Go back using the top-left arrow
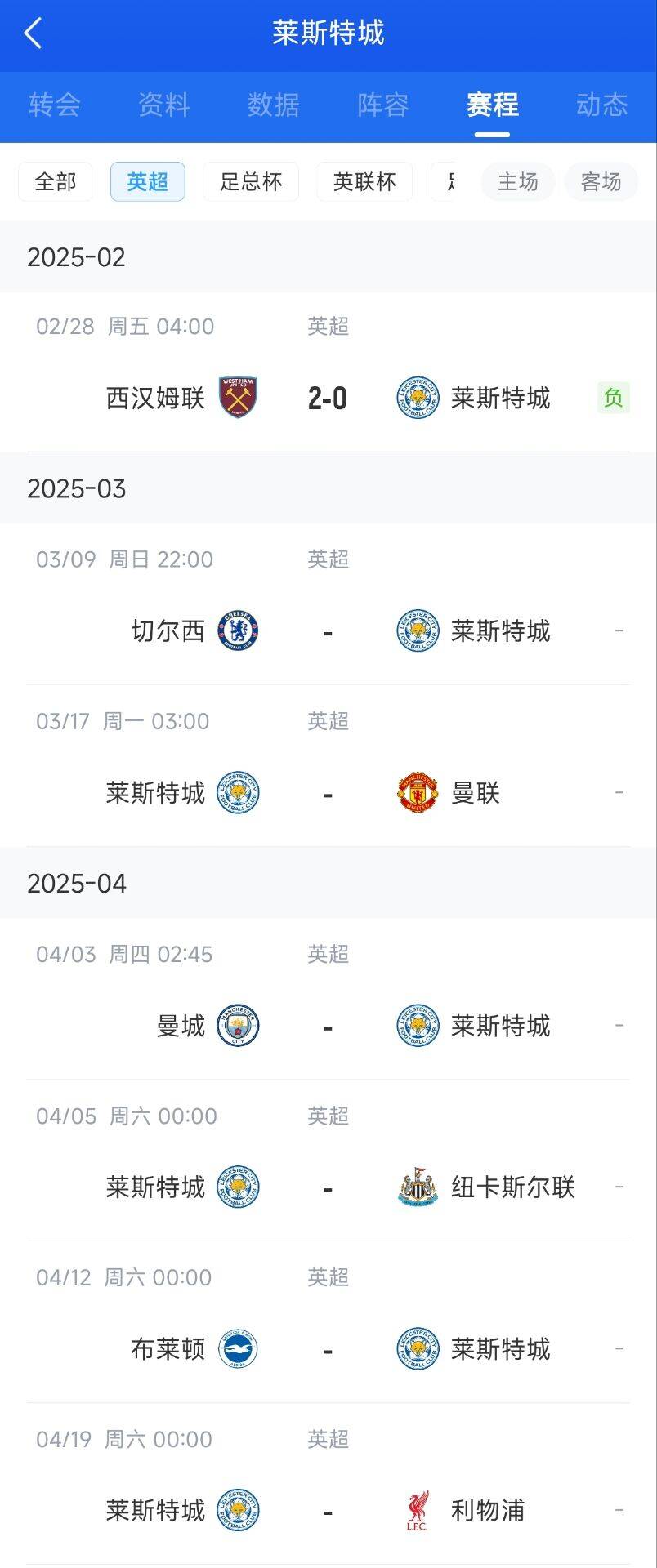Screen dimensions: 657x1568 [34, 33]
